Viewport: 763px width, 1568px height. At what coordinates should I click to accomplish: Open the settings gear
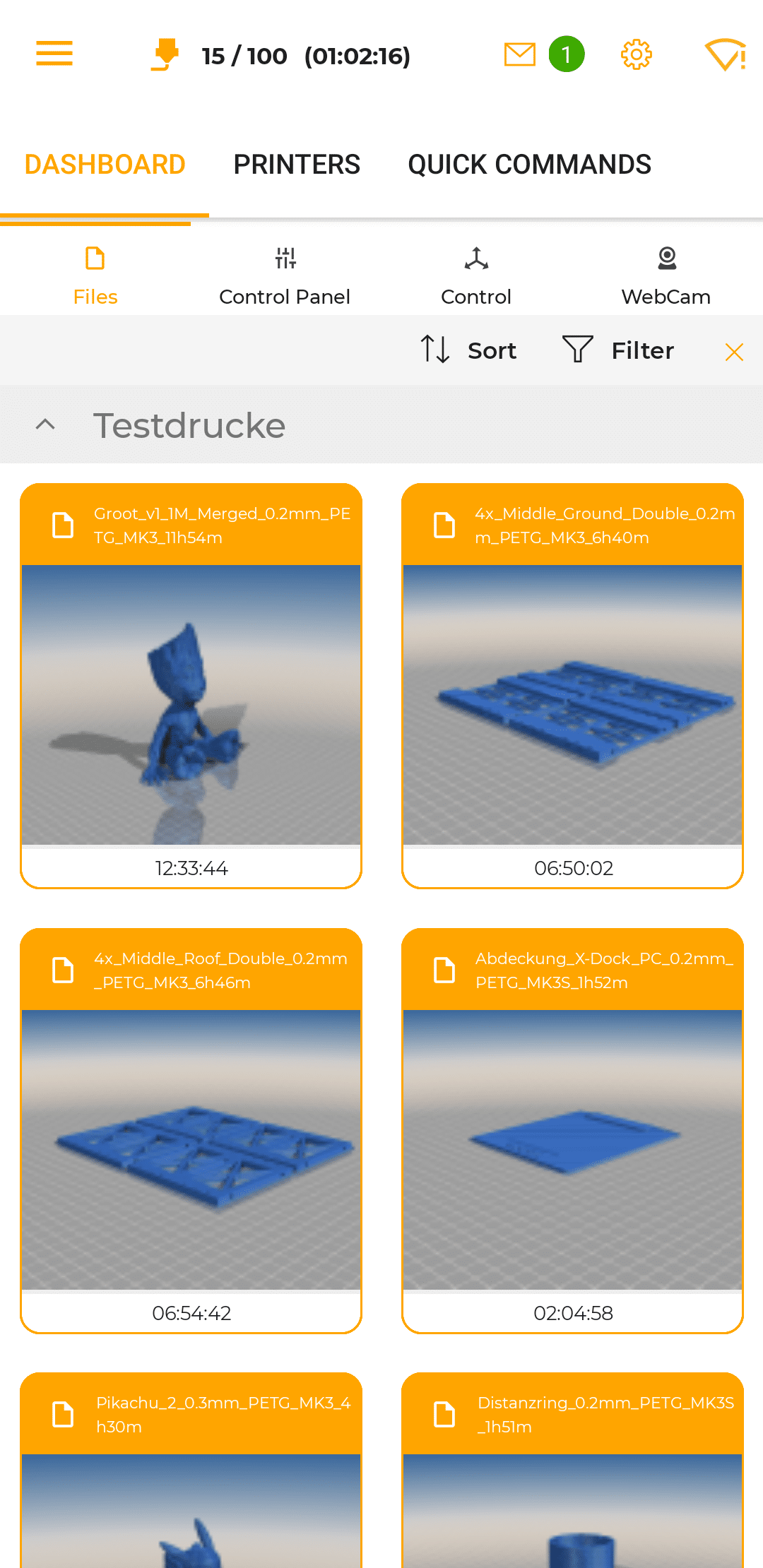click(x=636, y=54)
